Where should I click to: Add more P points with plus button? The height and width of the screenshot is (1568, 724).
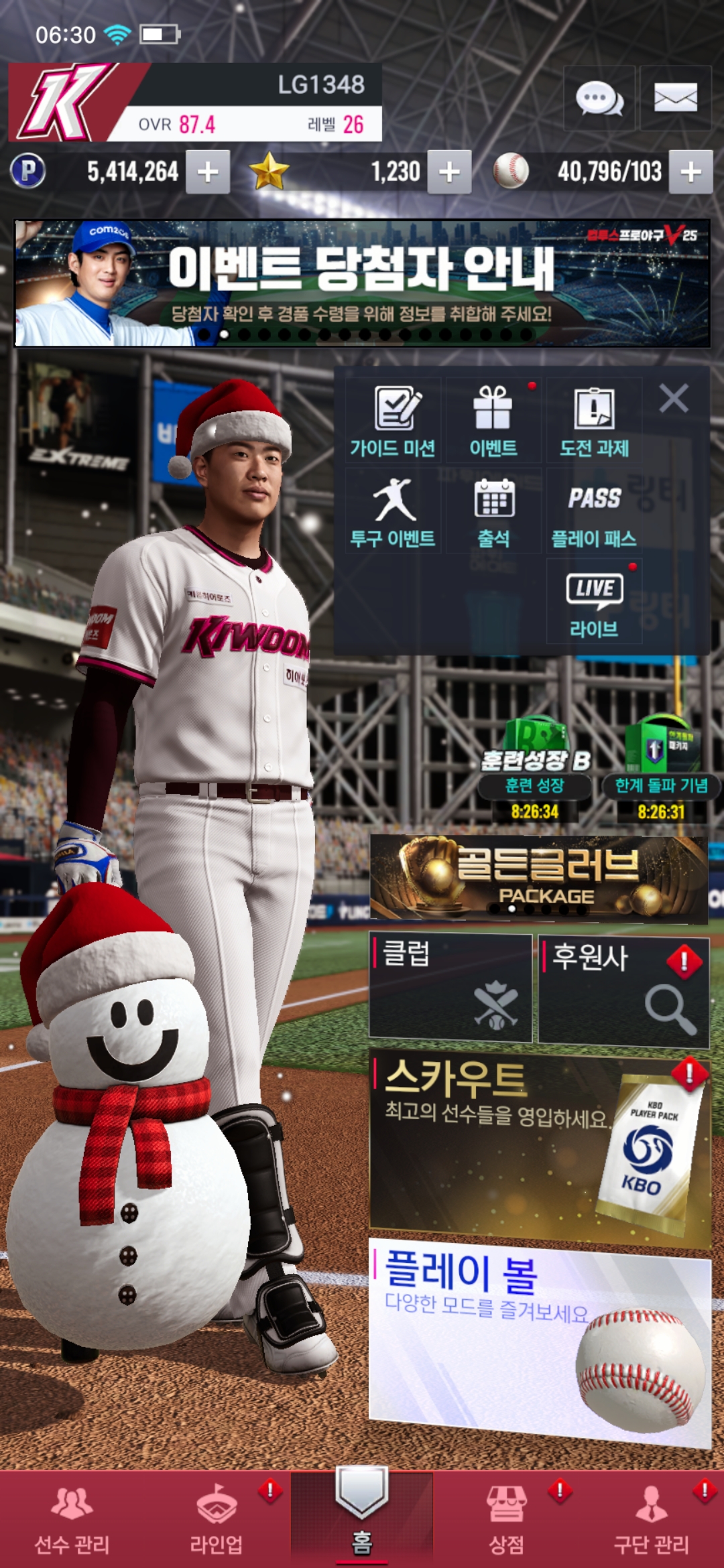point(208,172)
